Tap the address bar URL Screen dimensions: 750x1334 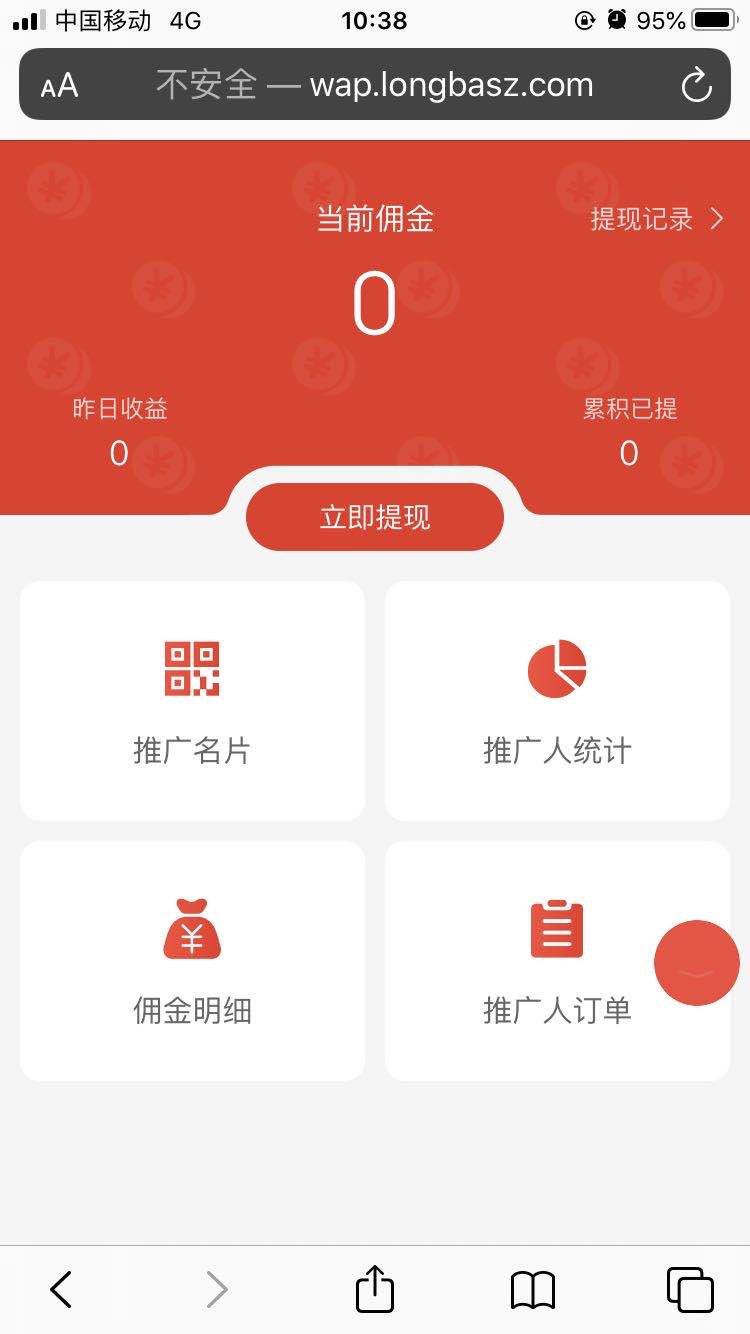pyautogui.click(x=375, y=85)
